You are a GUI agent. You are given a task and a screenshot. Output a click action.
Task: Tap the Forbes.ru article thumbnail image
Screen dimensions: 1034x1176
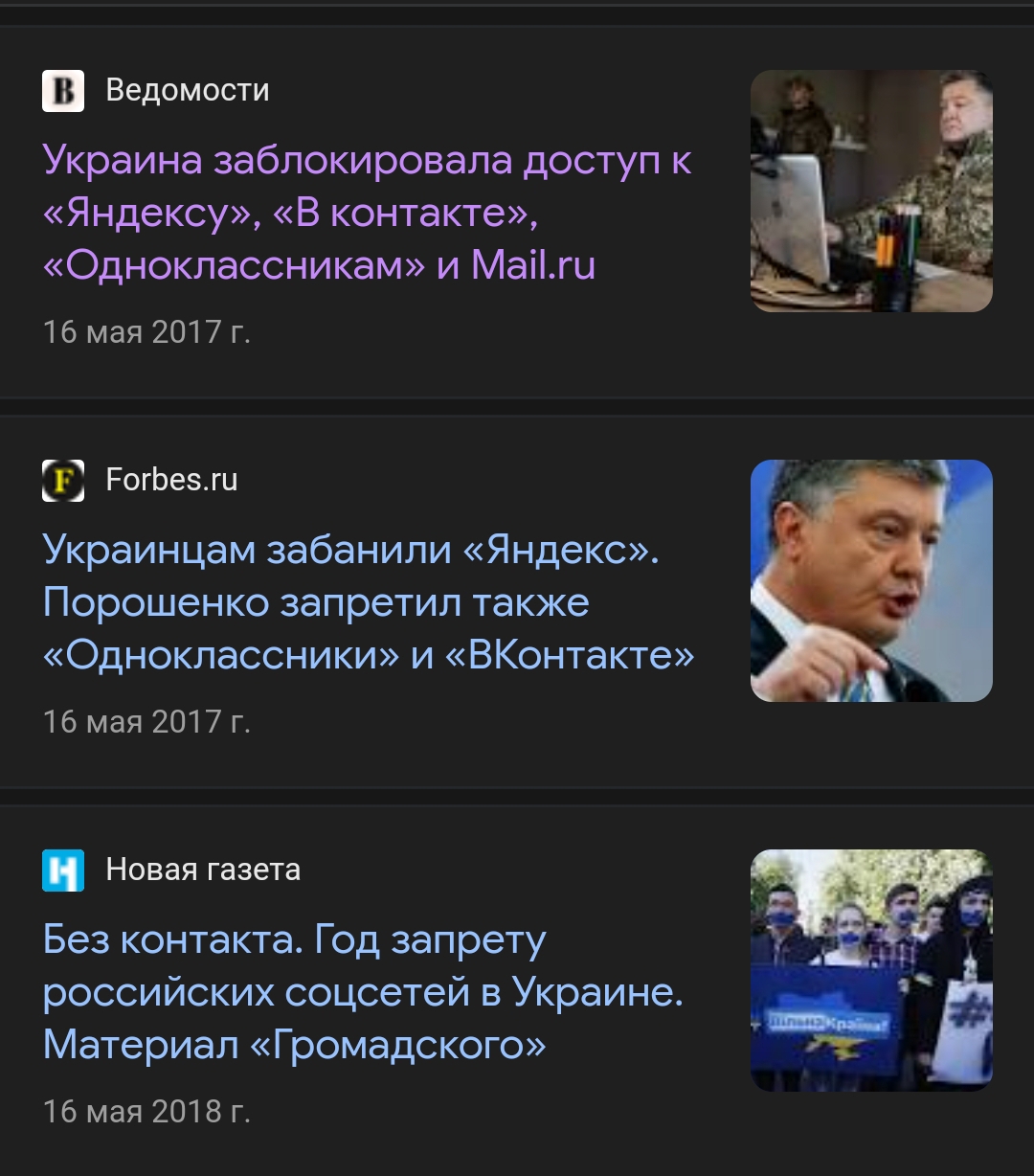(x=871, y=580)
